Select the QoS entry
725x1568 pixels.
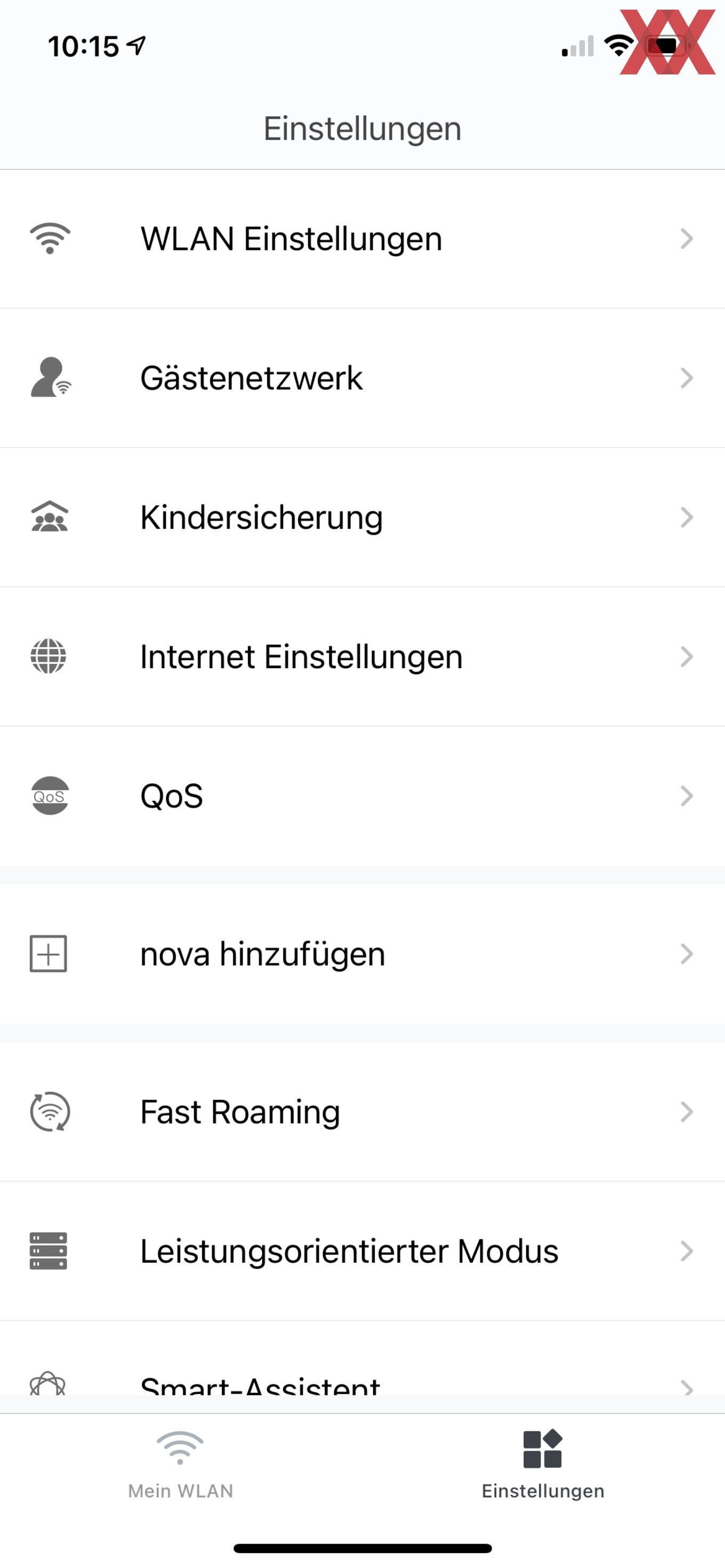[362, 796]
